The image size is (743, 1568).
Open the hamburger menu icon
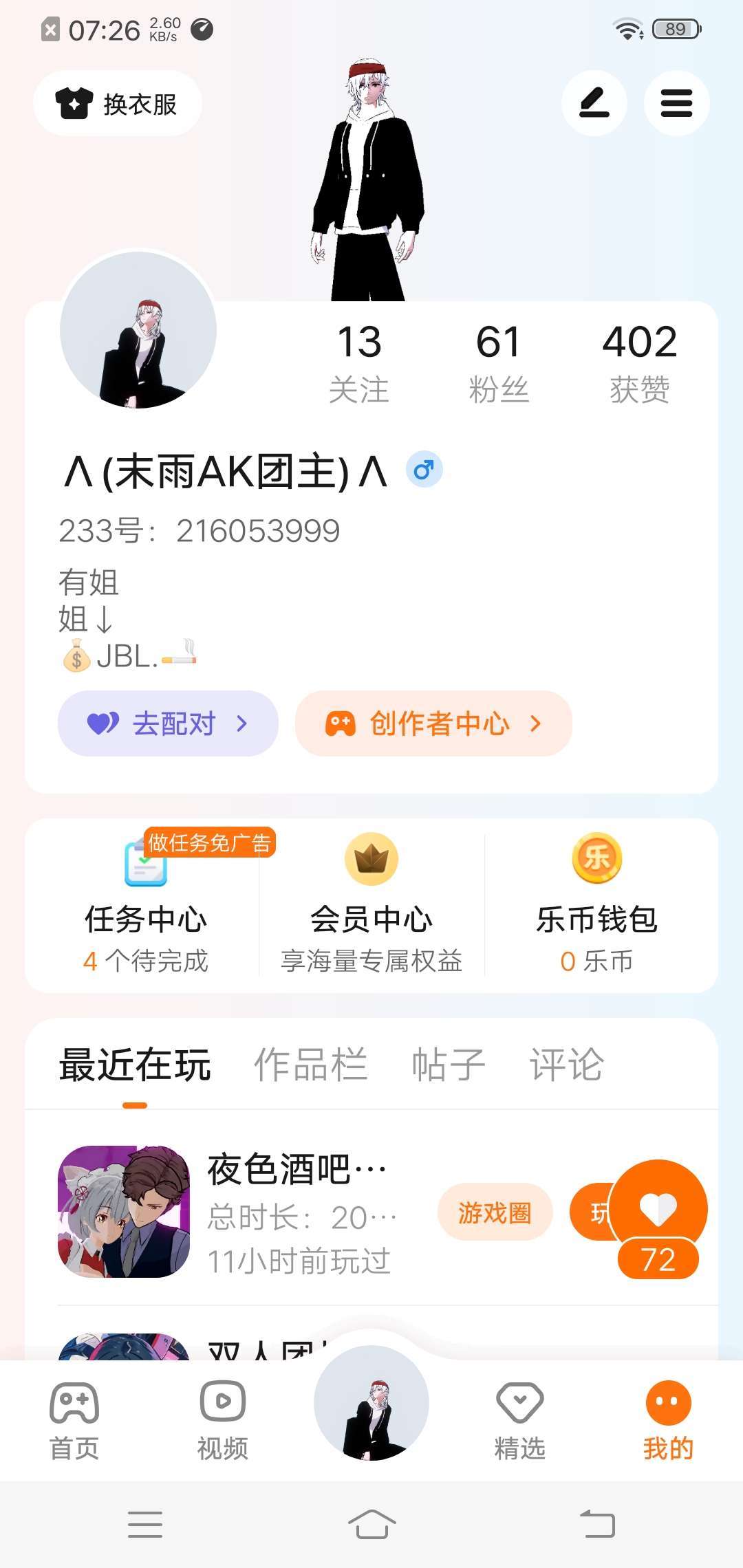click(676, 103)
